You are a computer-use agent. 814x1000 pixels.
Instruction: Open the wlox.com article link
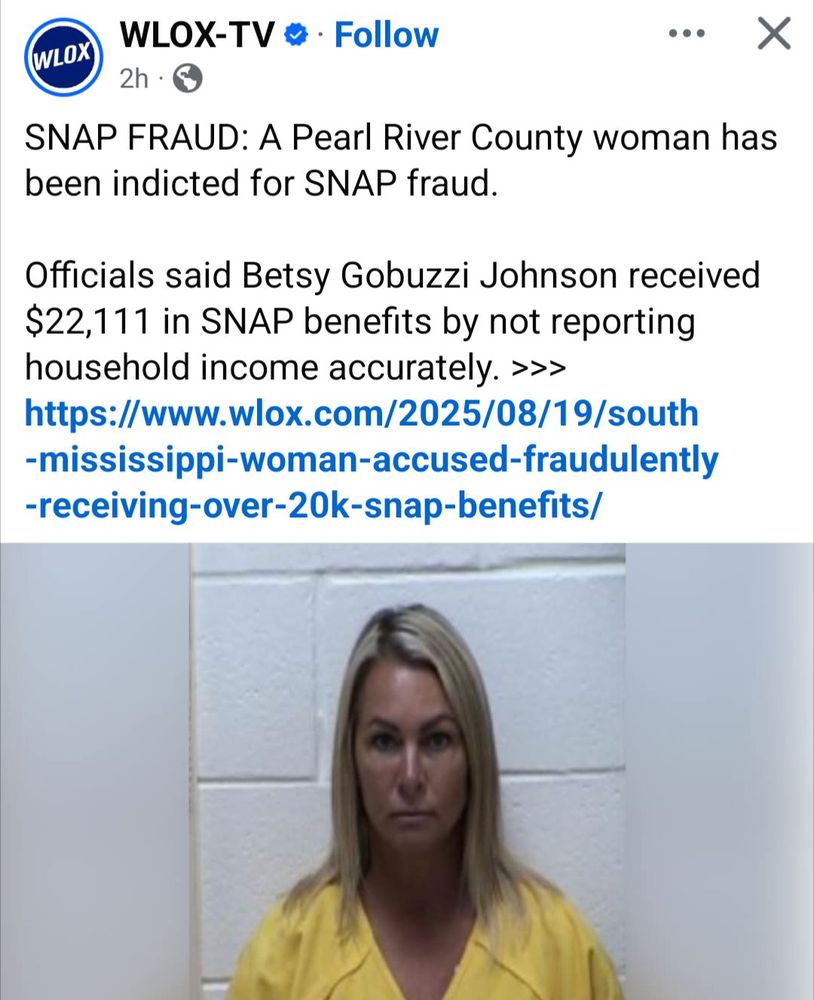pos(370,460)
